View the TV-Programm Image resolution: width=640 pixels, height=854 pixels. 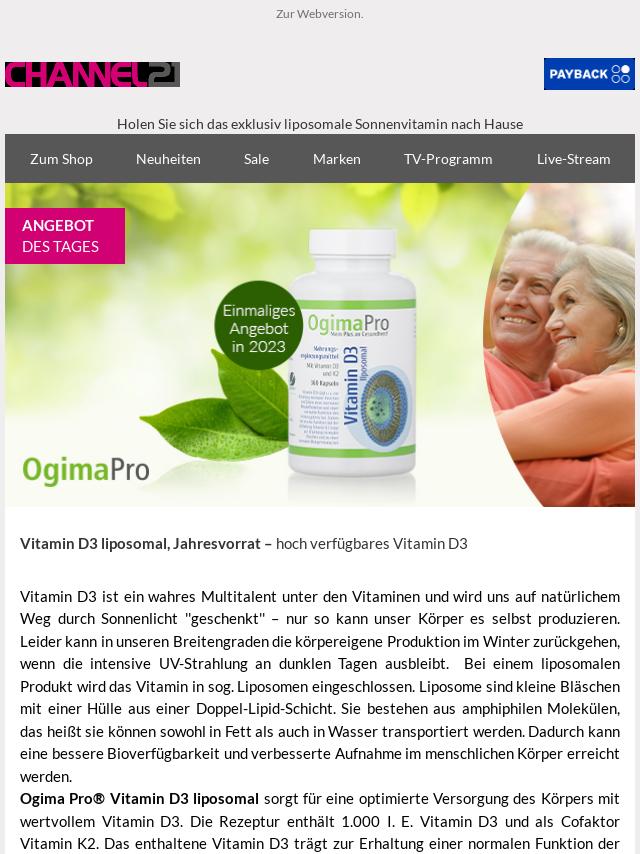click(447, 159)
